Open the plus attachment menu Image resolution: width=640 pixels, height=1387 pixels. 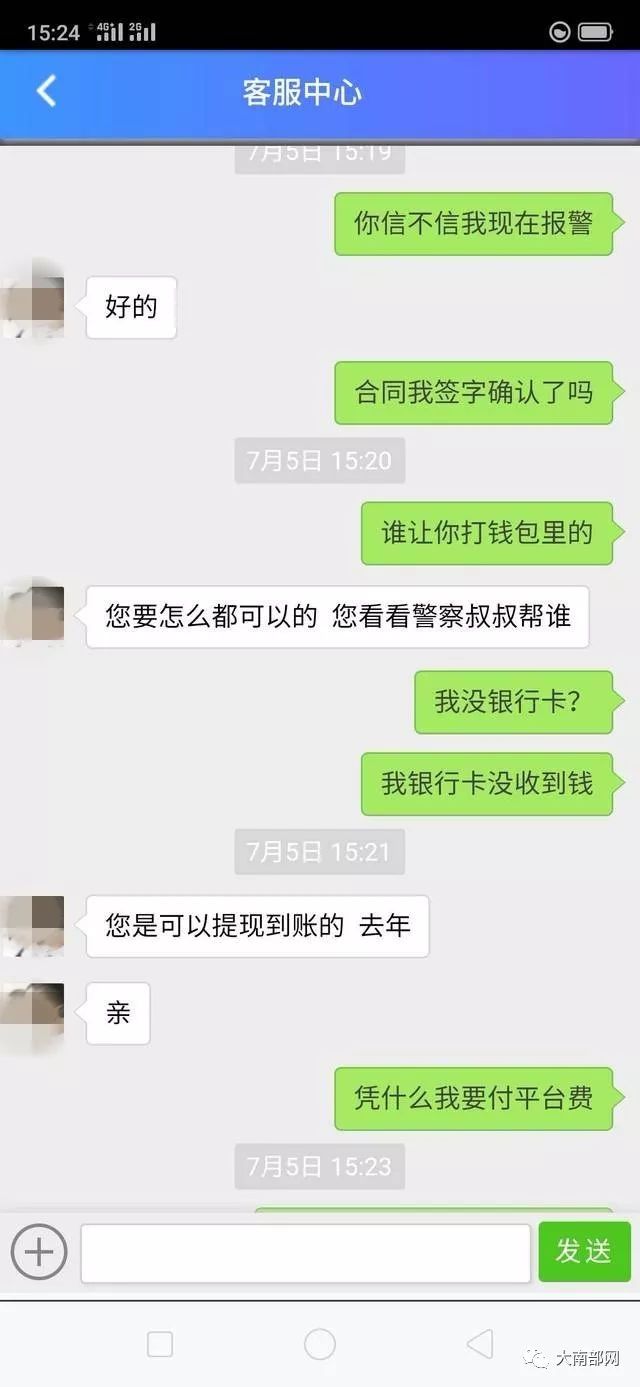pos(39,1252)
